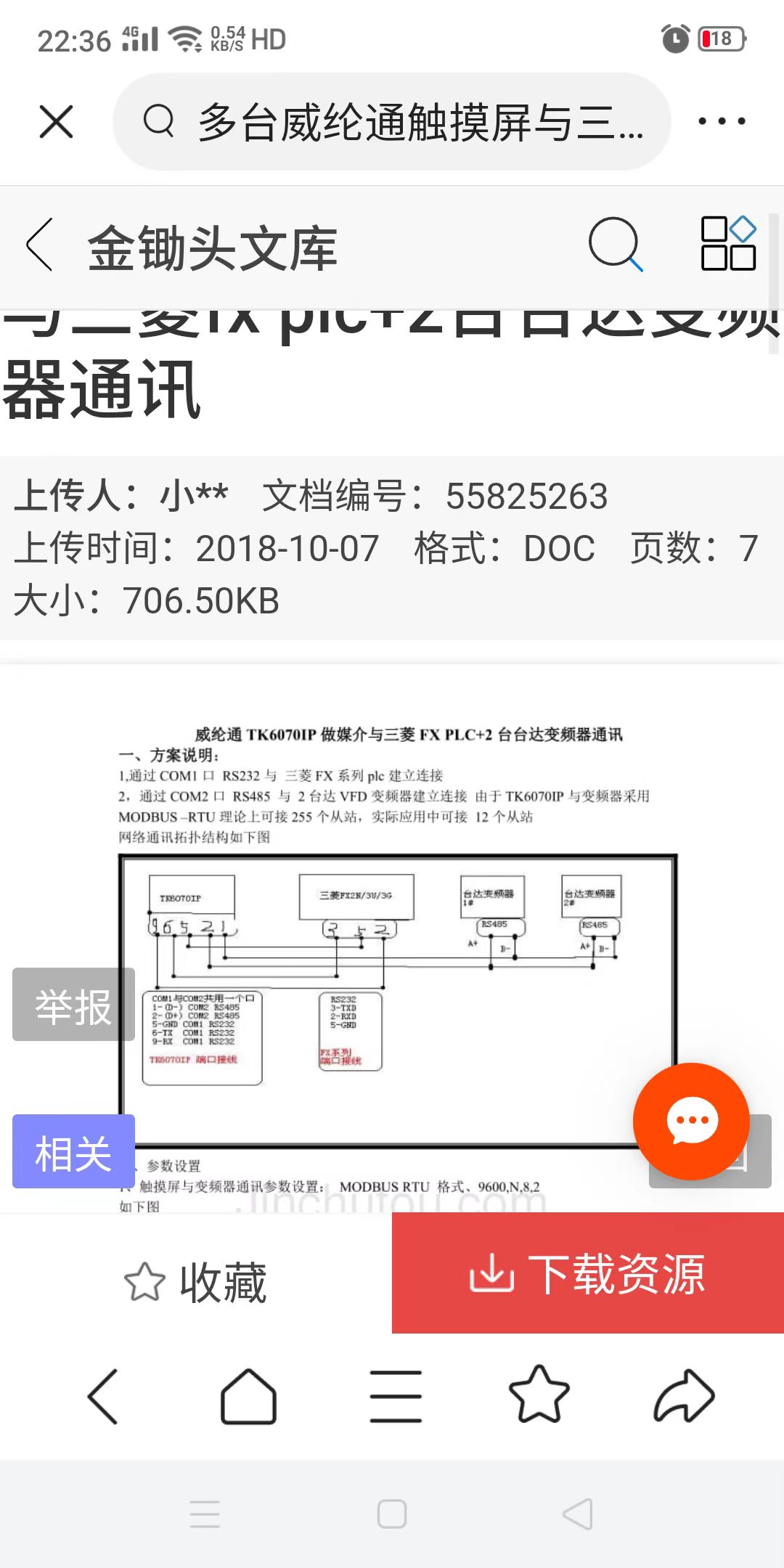Navigate back in the browser toolbar

102,1396
